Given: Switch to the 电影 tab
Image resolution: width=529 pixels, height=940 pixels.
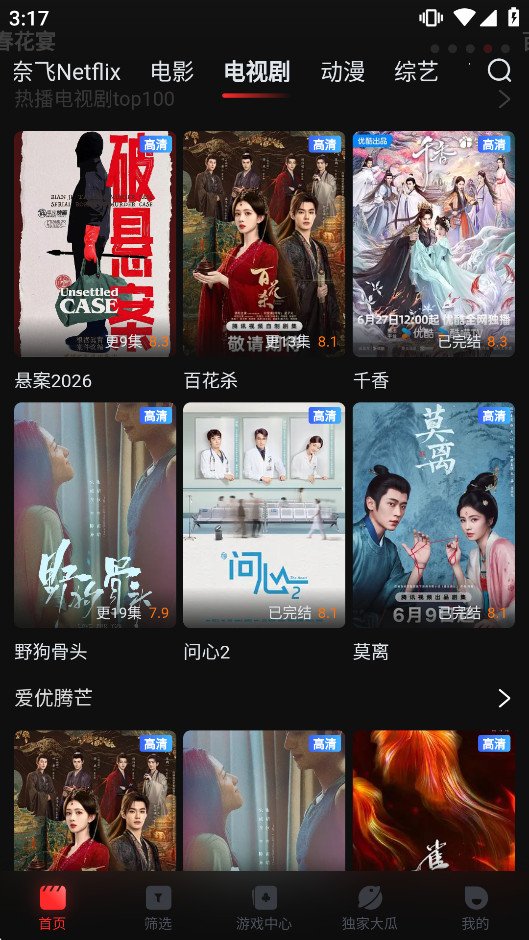Looking at the screenshot, I should 172,72.
